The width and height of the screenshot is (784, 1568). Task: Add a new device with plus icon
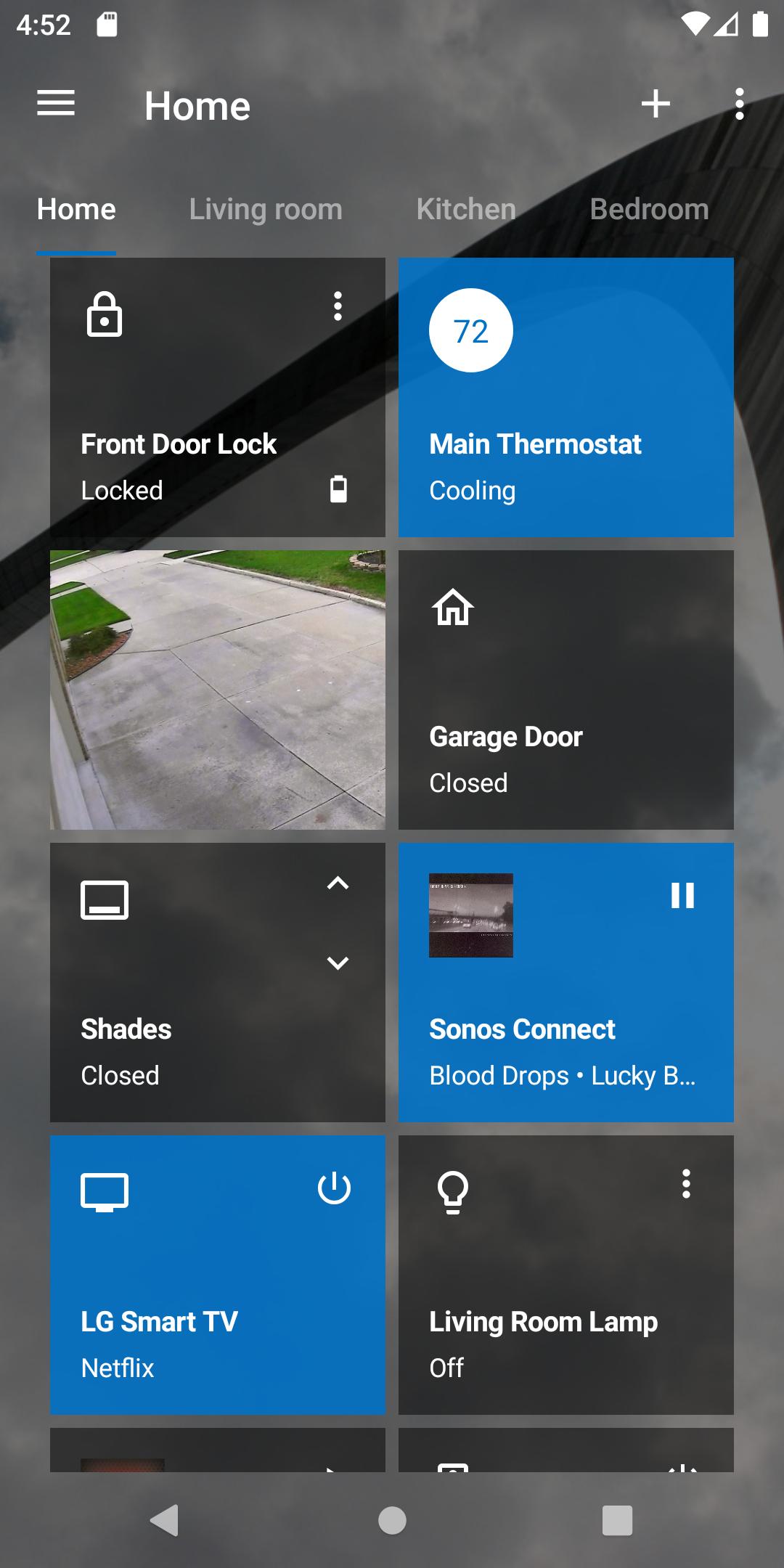coord(656,104)
